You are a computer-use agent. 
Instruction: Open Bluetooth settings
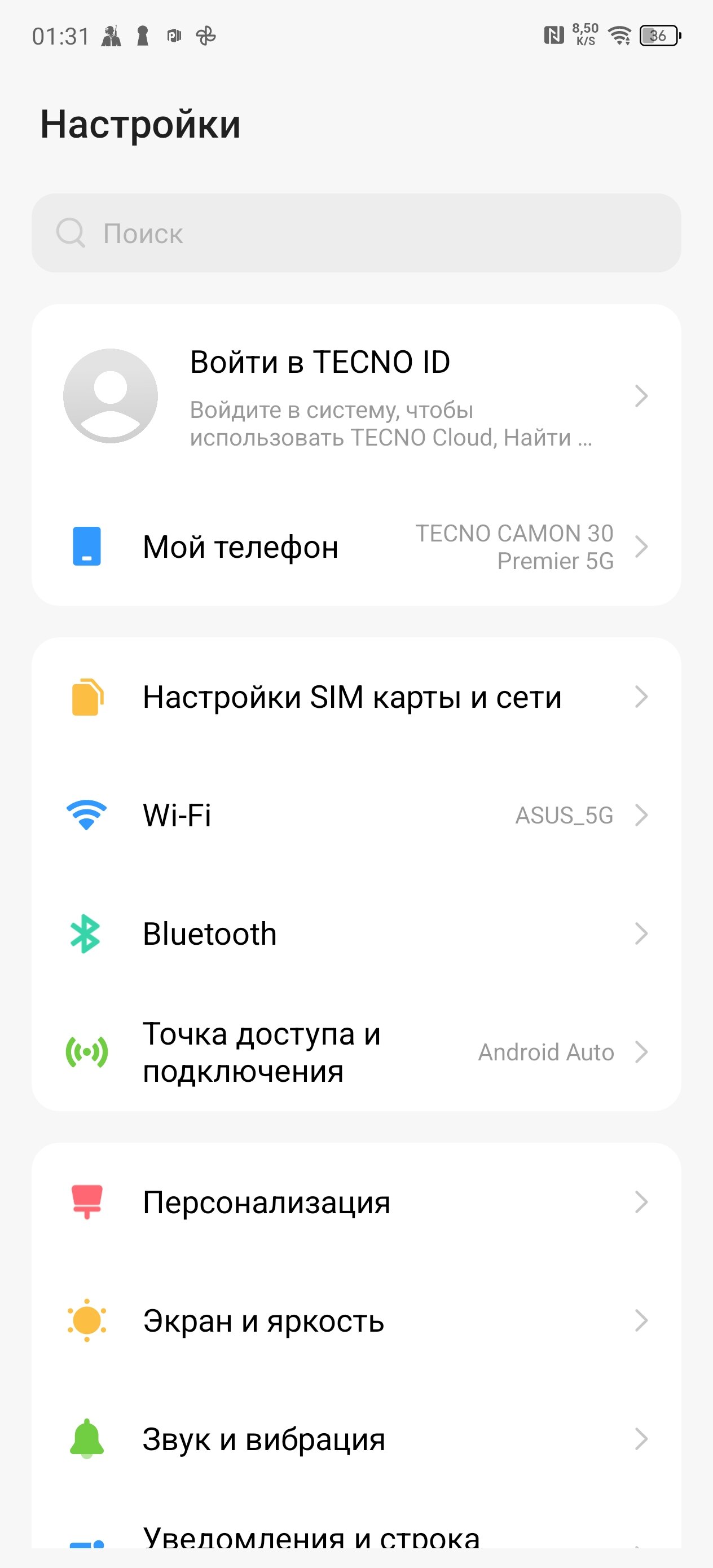(x=356, y=933)
